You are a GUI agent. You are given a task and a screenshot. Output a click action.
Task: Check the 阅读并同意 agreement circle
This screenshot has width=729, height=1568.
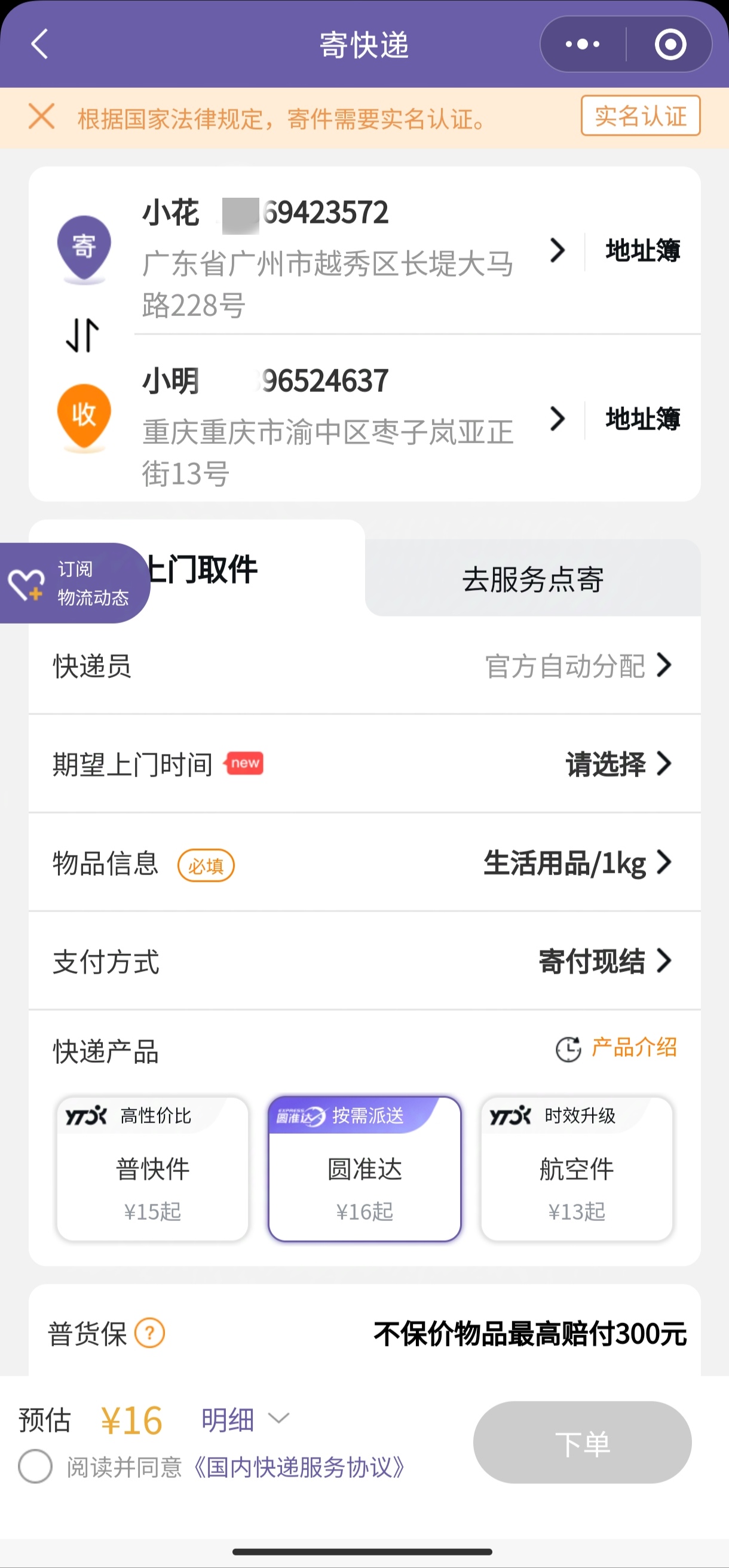pyautogui.click(x=35, y=1466)
